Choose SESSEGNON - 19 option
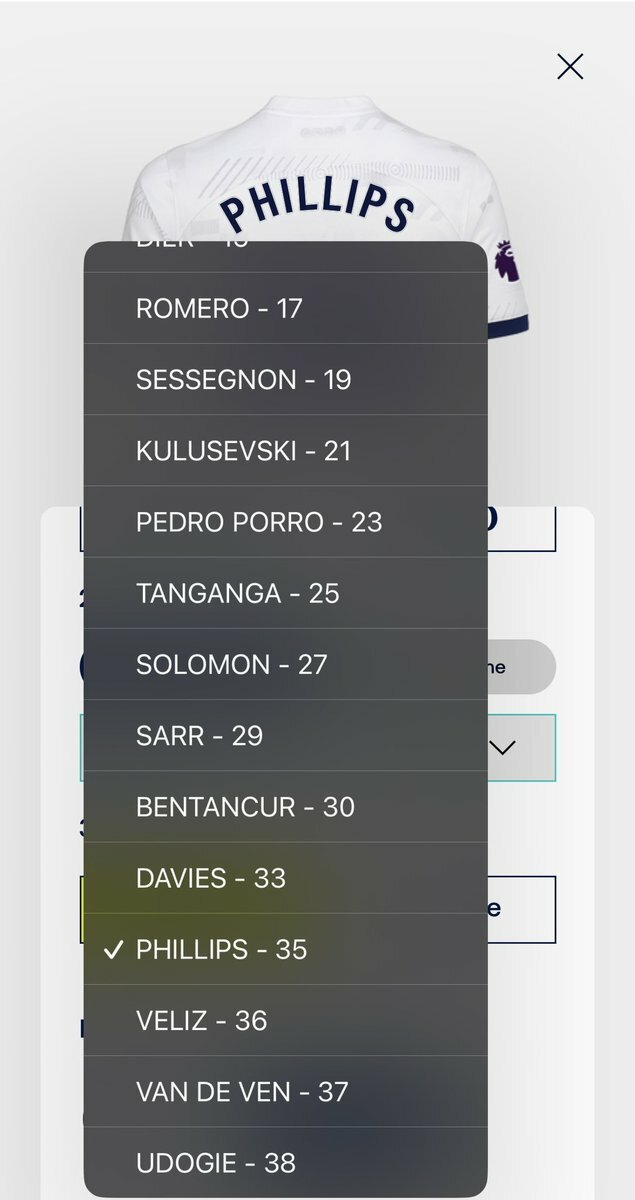The width and height of the screenshot is (635, 1200). click(286, 380)
